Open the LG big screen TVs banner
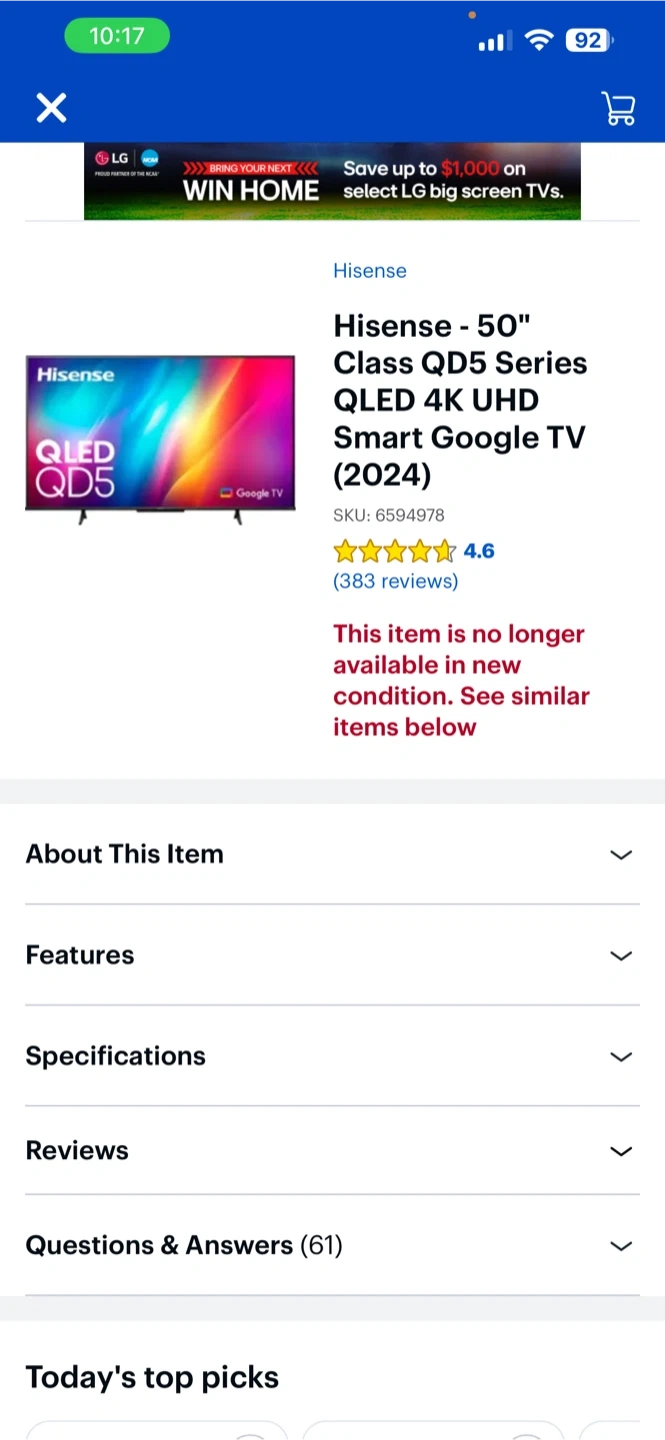Image resolution: width=665 pixels, height=1440 pixels. (x=332, y=181)
